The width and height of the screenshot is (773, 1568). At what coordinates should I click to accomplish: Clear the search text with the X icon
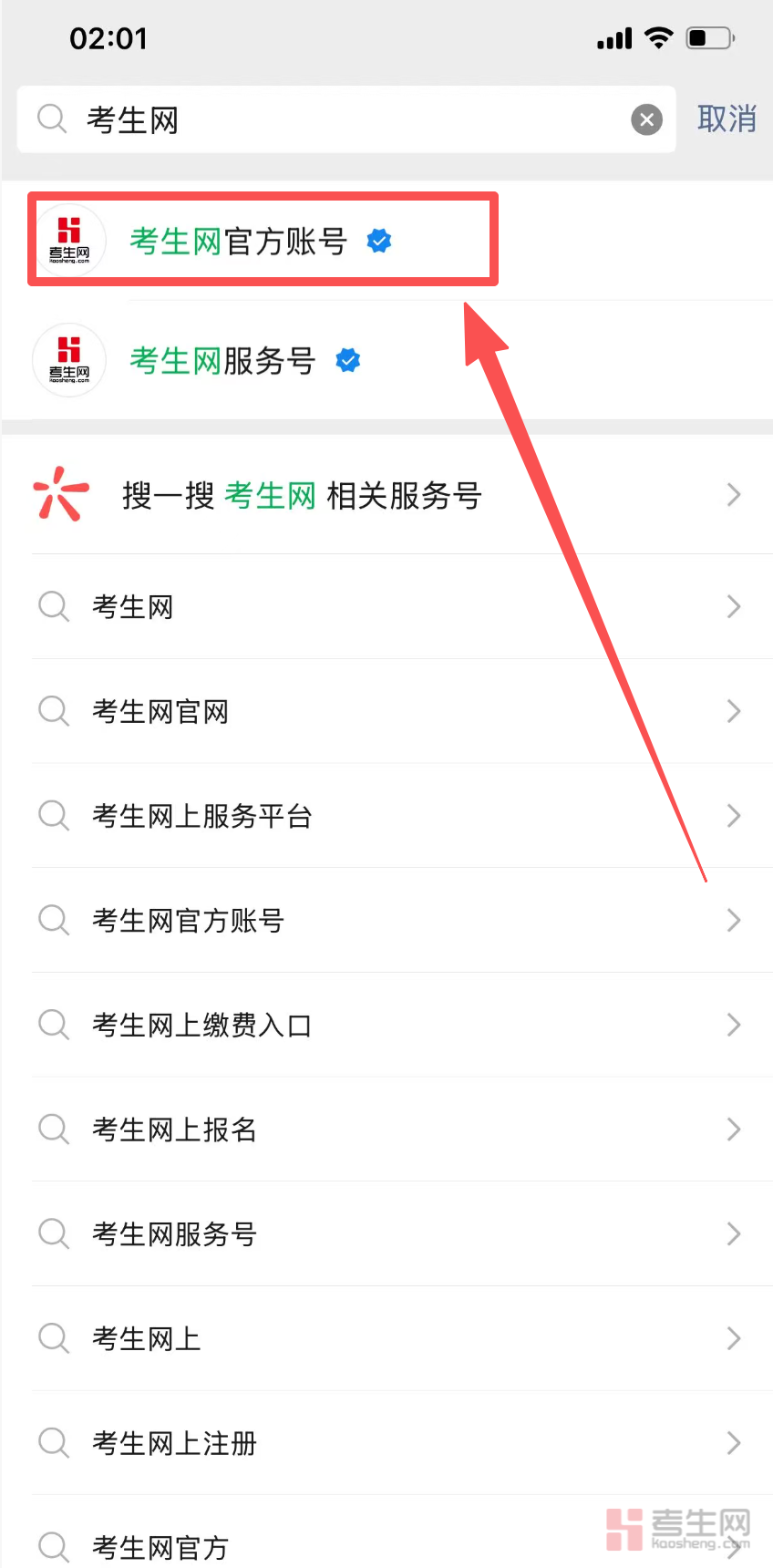(x=646, y=119)
